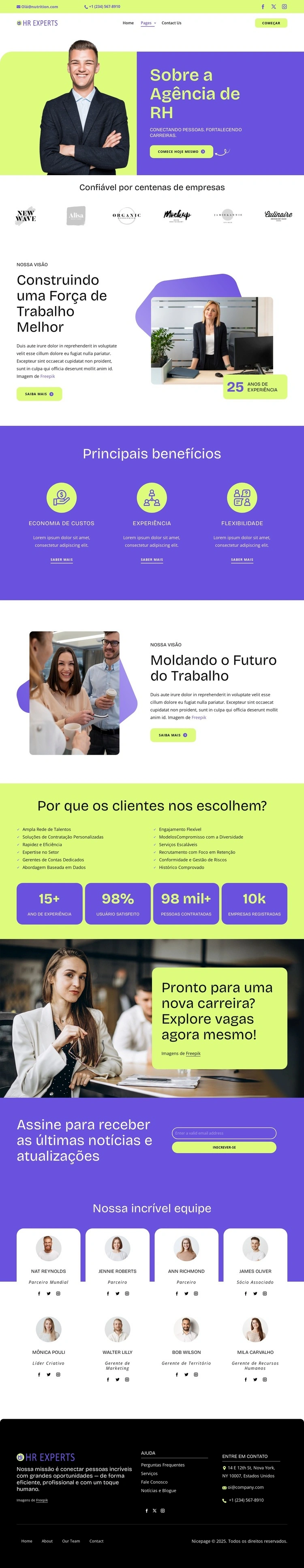The image size is (304, 1568).
Task: Open SABER MAIS under Economia de Custos
Action: (62, 560)
